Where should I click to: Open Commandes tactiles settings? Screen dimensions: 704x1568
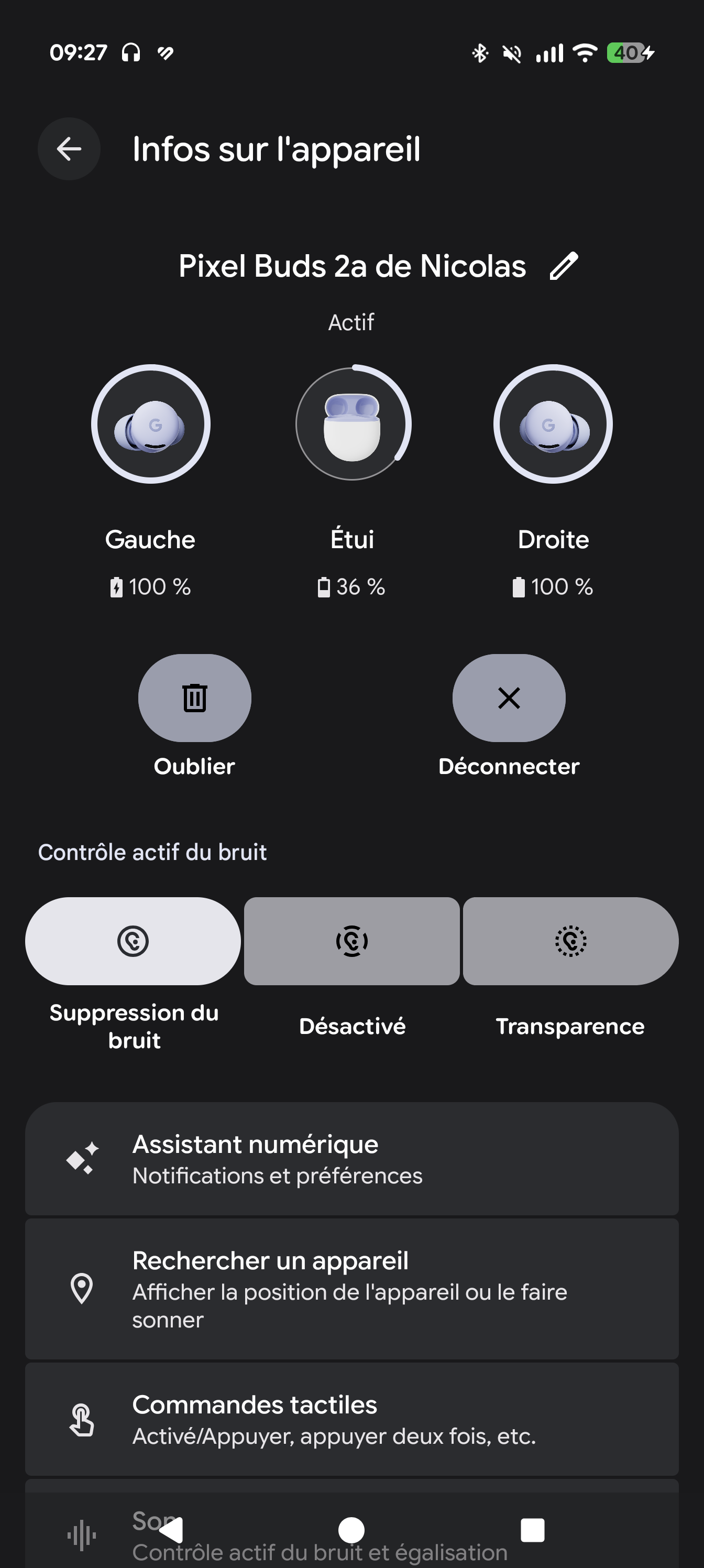point(351,1420)
